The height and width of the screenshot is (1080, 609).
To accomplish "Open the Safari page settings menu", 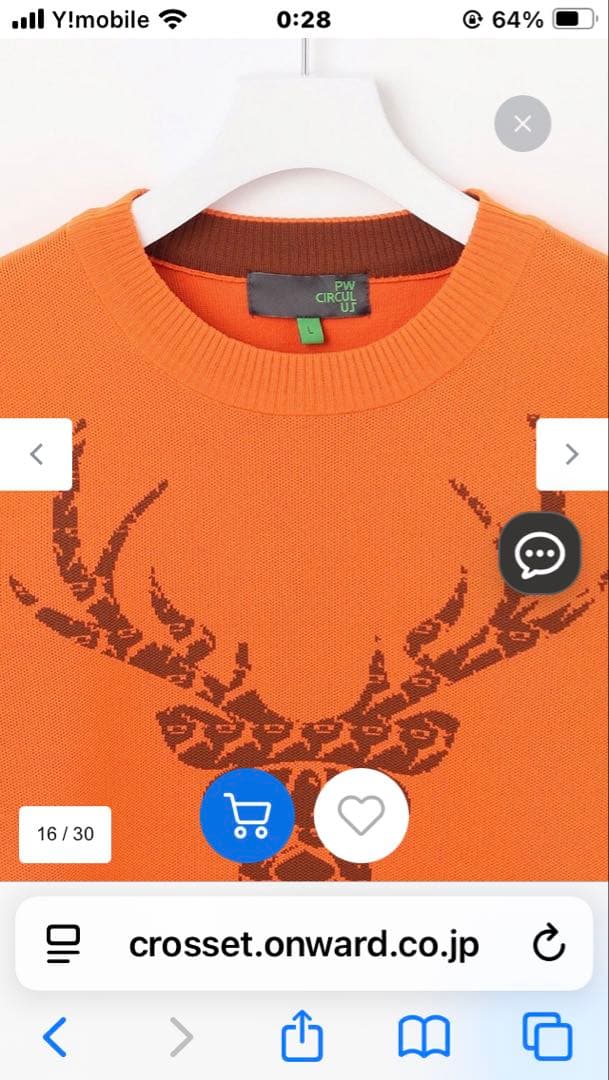I will [63, 944].
